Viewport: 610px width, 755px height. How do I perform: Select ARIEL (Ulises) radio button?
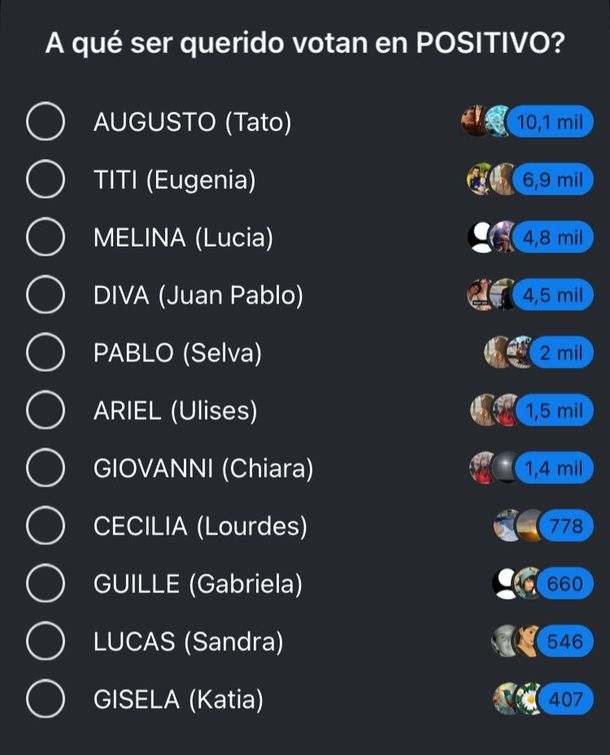point(45,411)
